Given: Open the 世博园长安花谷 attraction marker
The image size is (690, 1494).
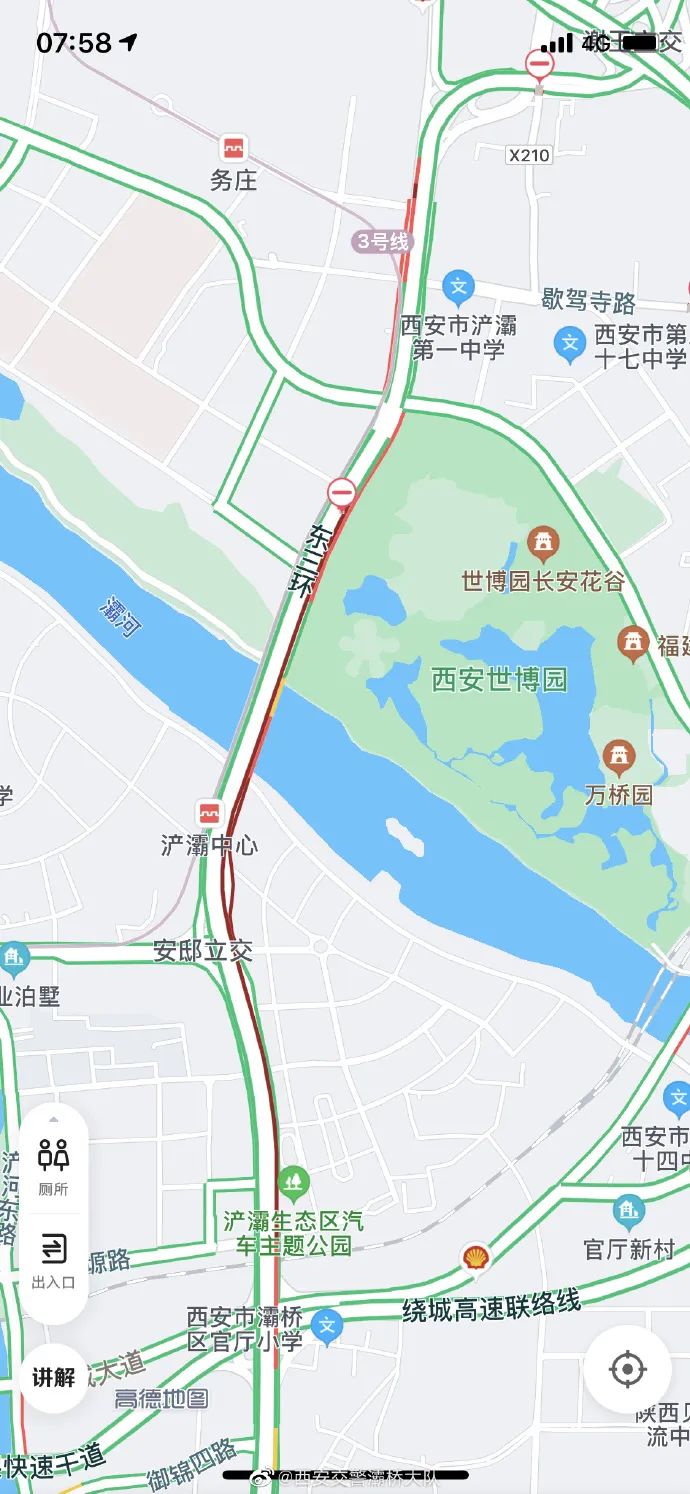Looking at the screenshot, I should click(544, 543).
